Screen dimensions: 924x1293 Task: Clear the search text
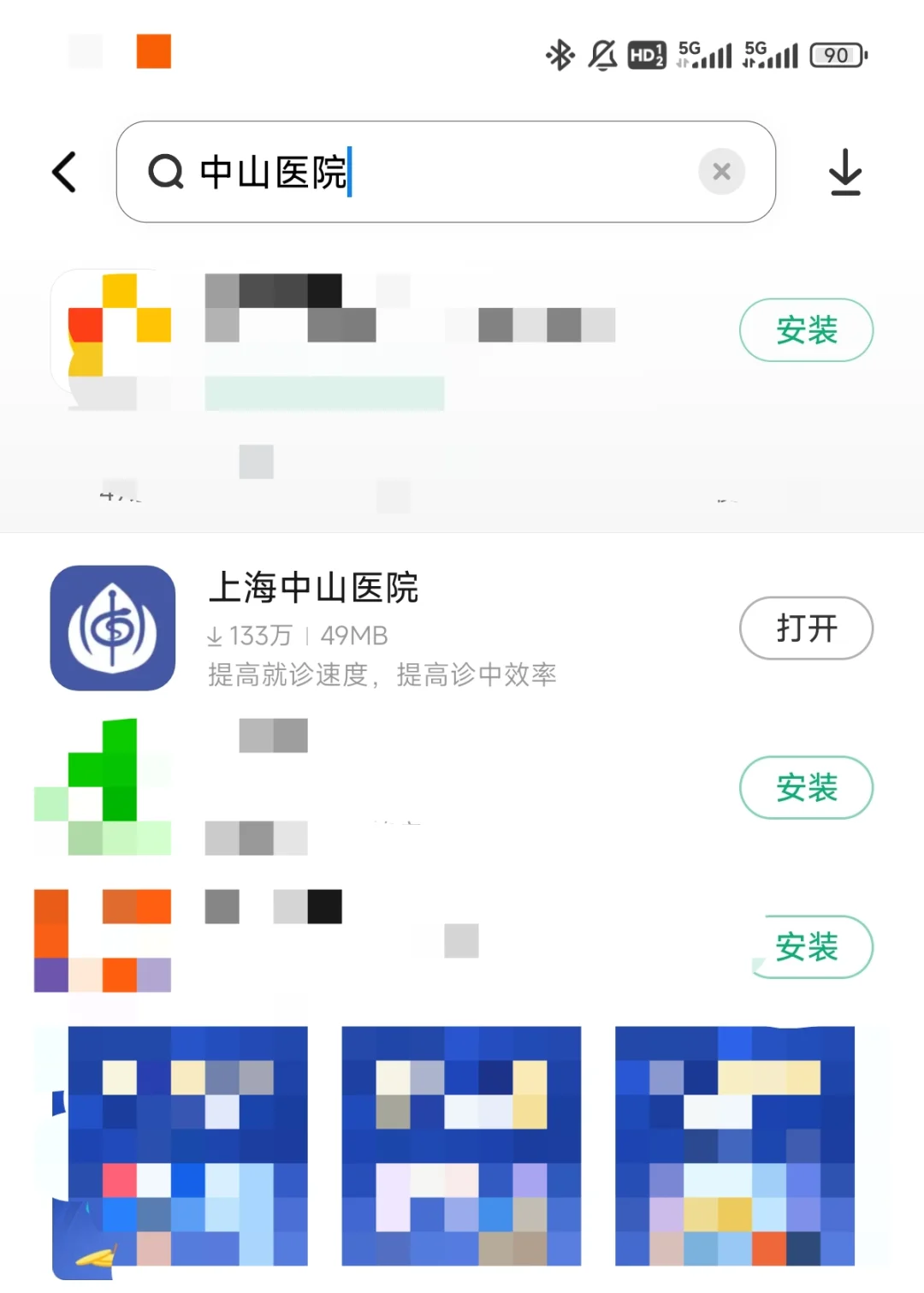click(x=721, y=172)
